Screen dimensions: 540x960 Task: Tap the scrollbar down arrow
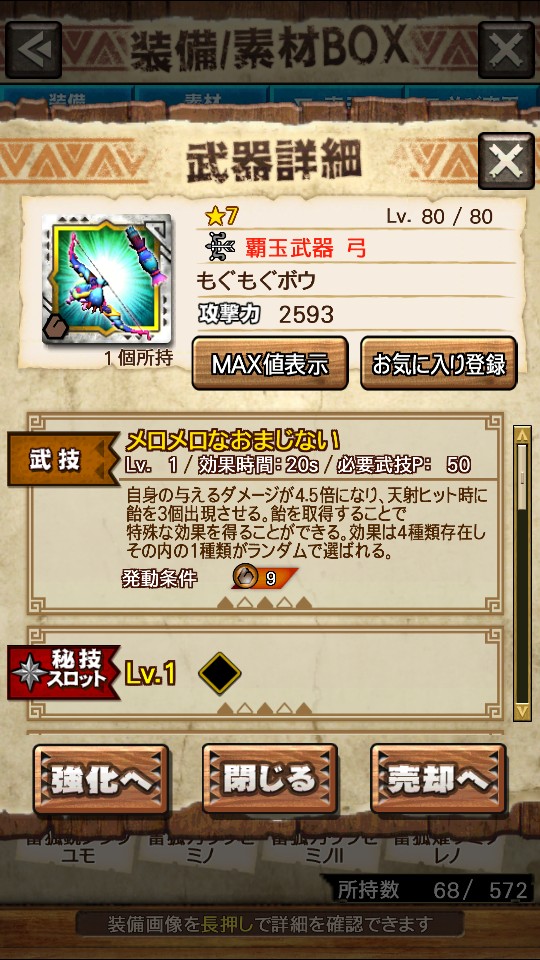click(522, 711)
